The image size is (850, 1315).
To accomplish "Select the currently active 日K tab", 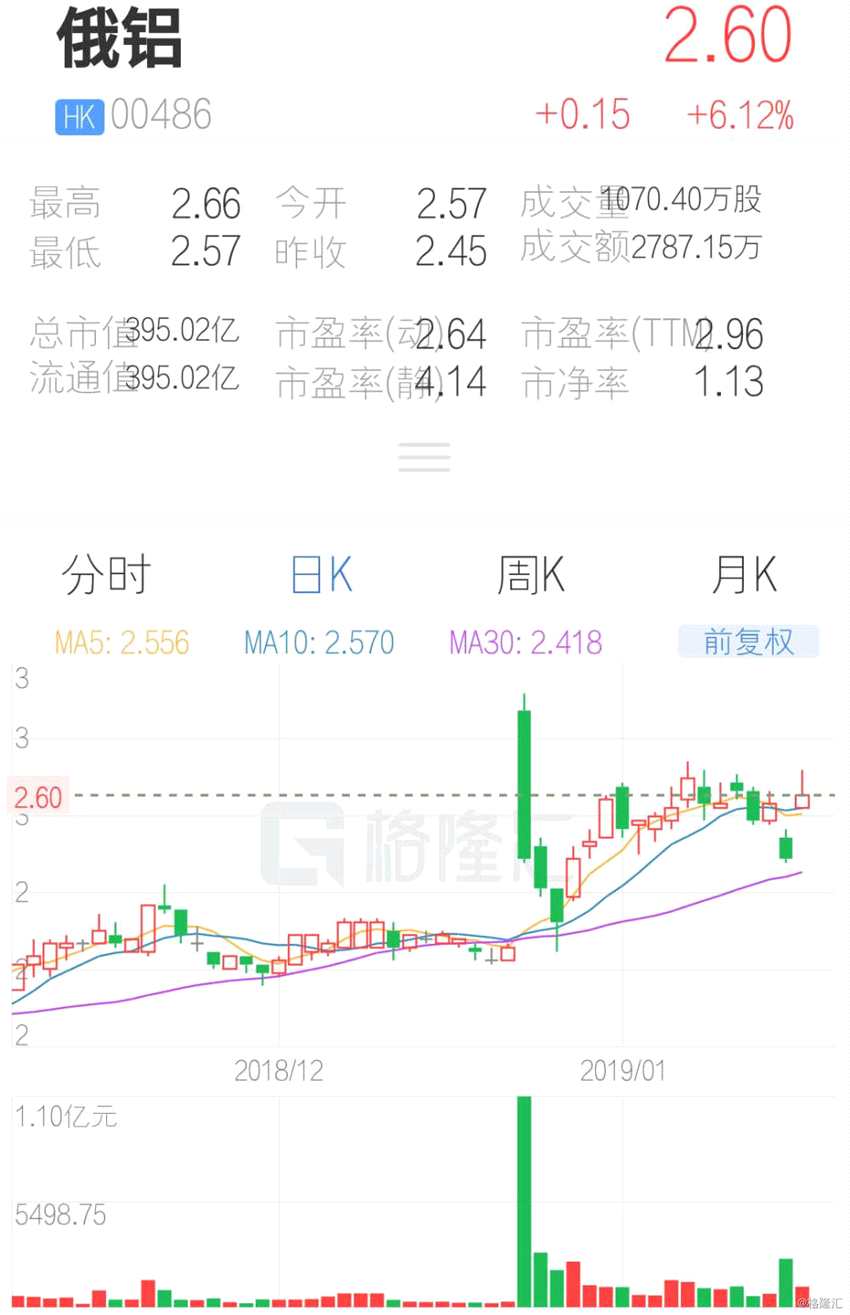I will 320,575.
